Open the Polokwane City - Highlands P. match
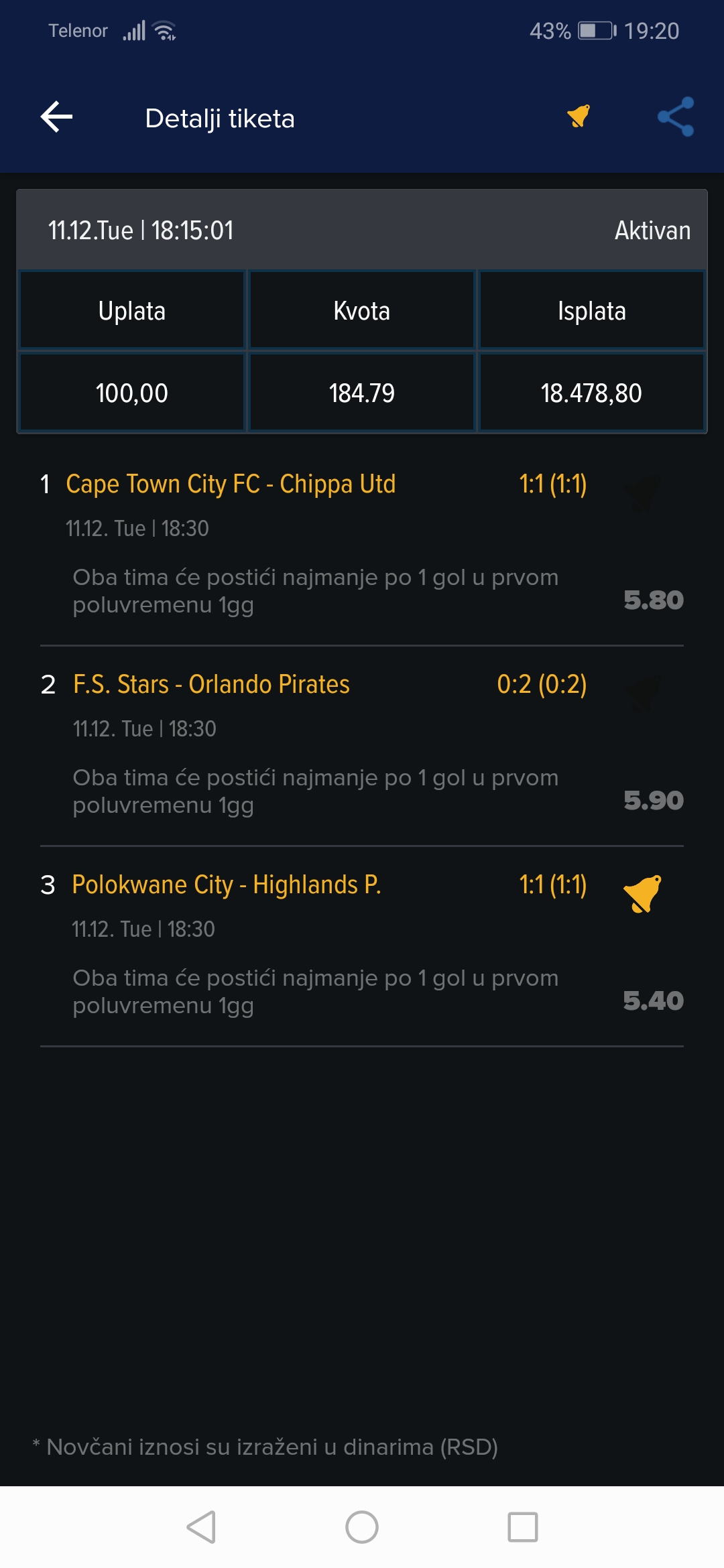The height and width of the screenshot is (1568, 724). [227, 885]
